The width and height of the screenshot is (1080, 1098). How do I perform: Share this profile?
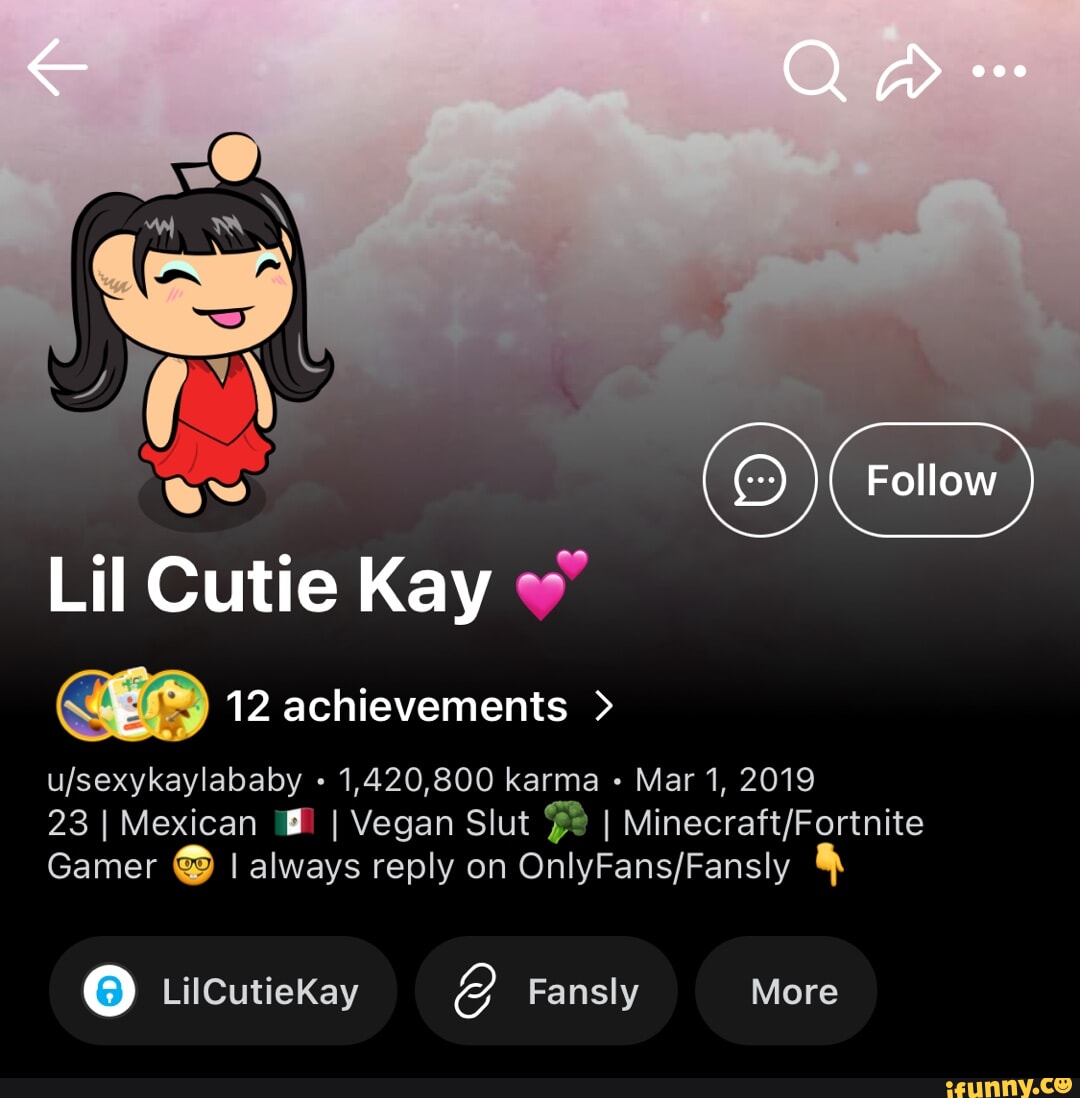908,71
